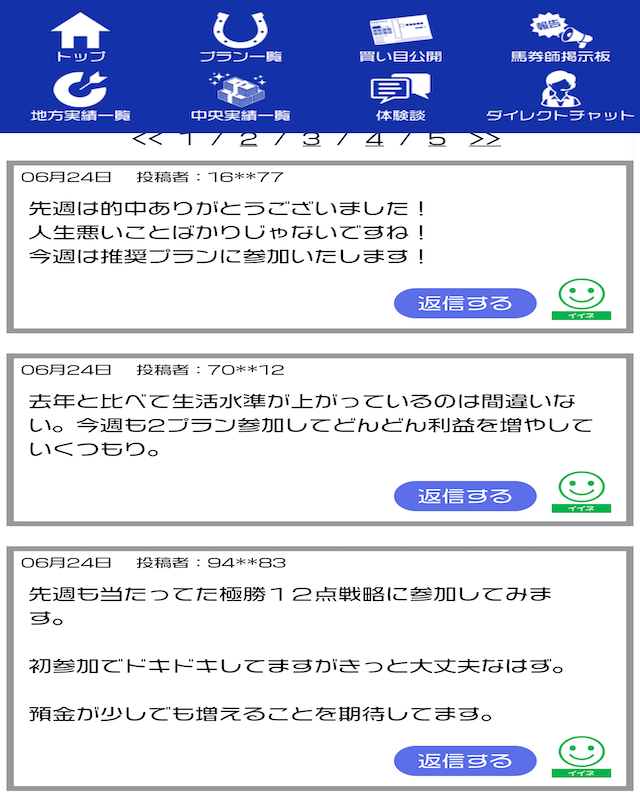
Task: Open 体験談 testimonials
Action: [x=400, y=97]
